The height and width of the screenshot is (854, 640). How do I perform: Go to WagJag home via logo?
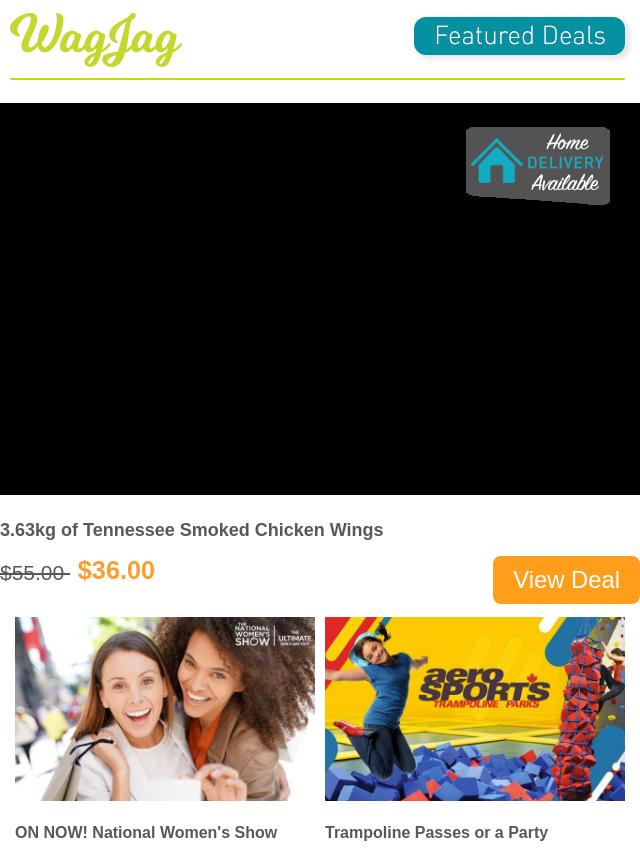96,40
